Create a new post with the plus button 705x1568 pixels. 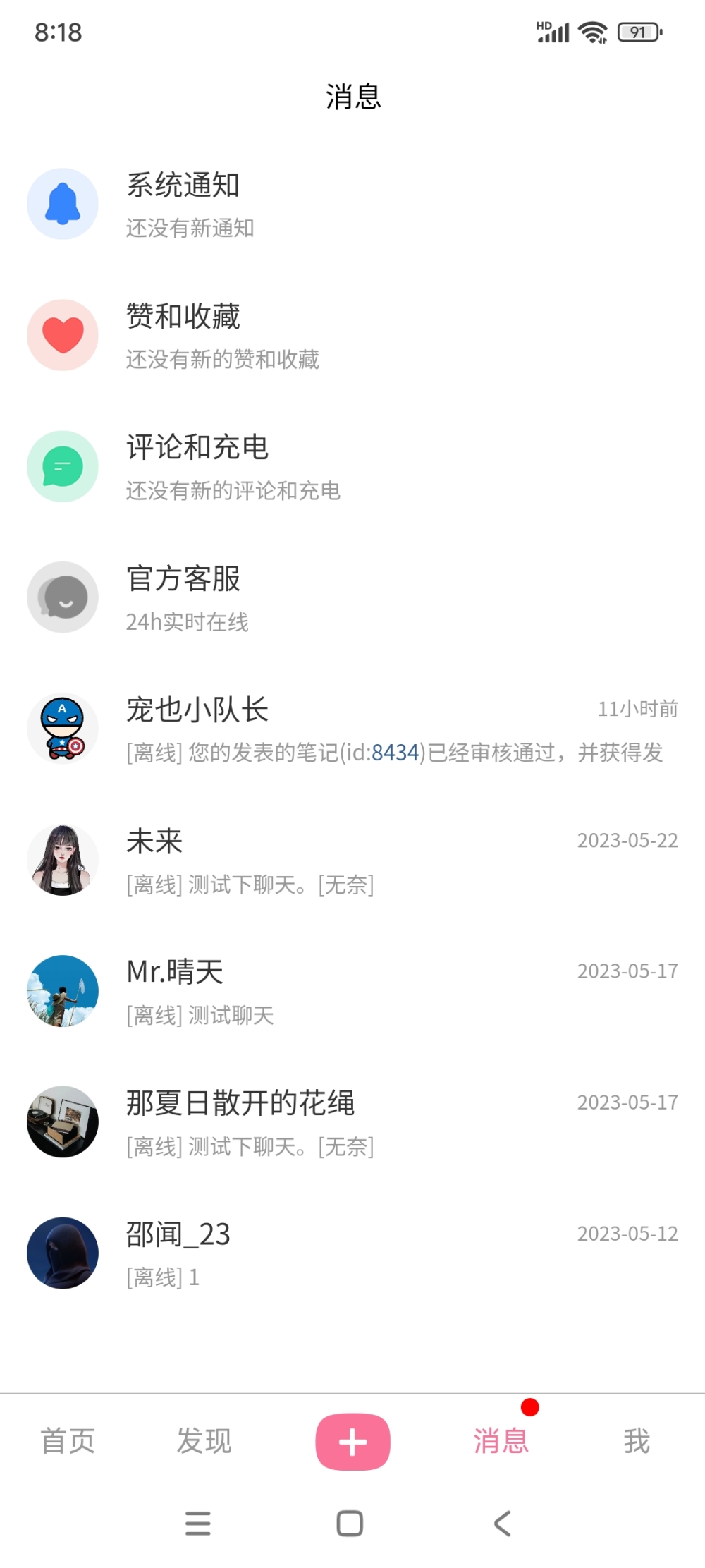[352, 1442]
